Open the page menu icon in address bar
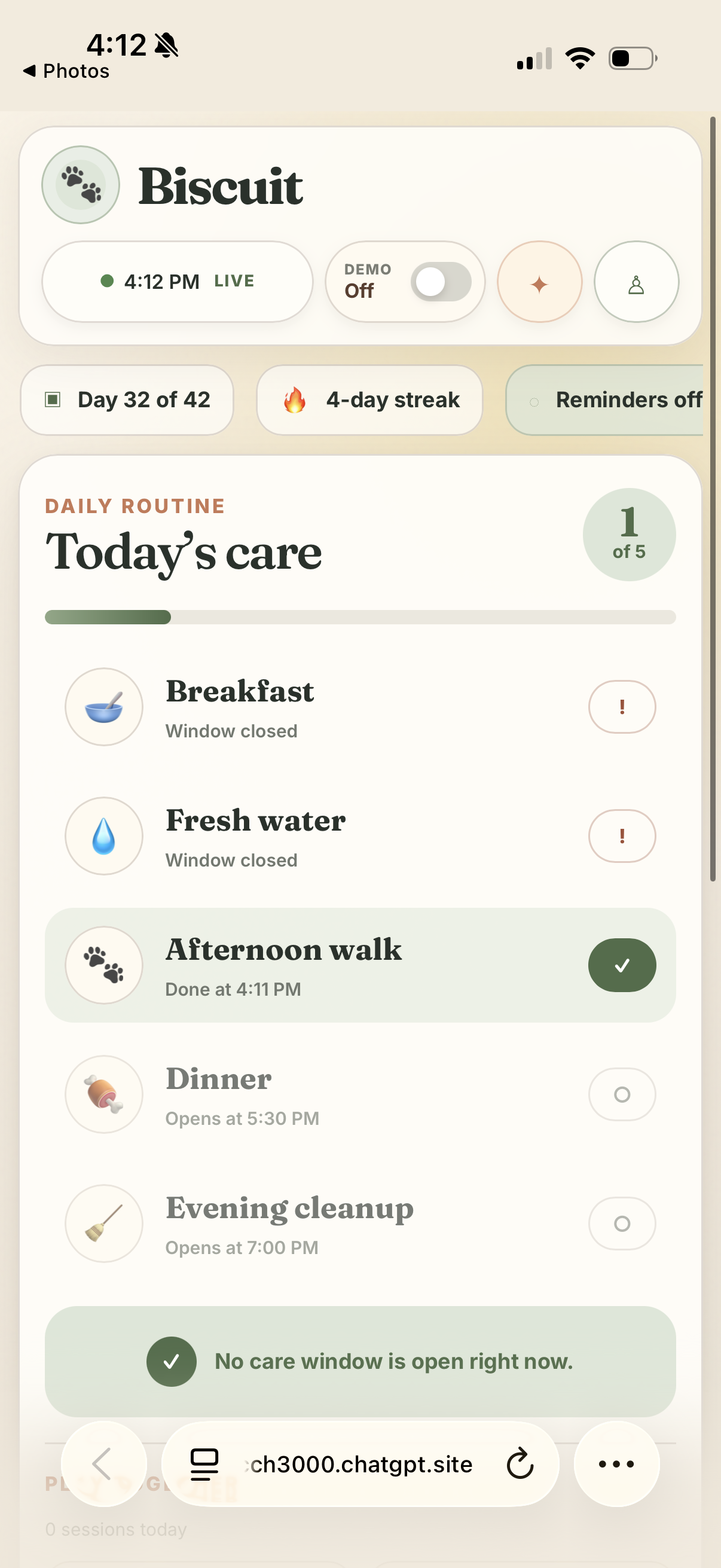Viewport: 721px width, 1568px height. 204,1464
